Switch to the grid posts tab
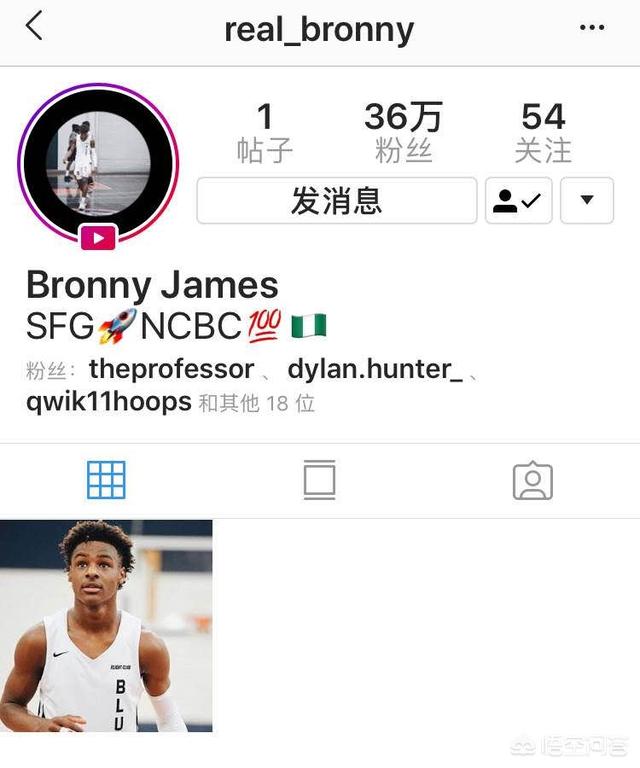640x768 pixels. (106, 481)
